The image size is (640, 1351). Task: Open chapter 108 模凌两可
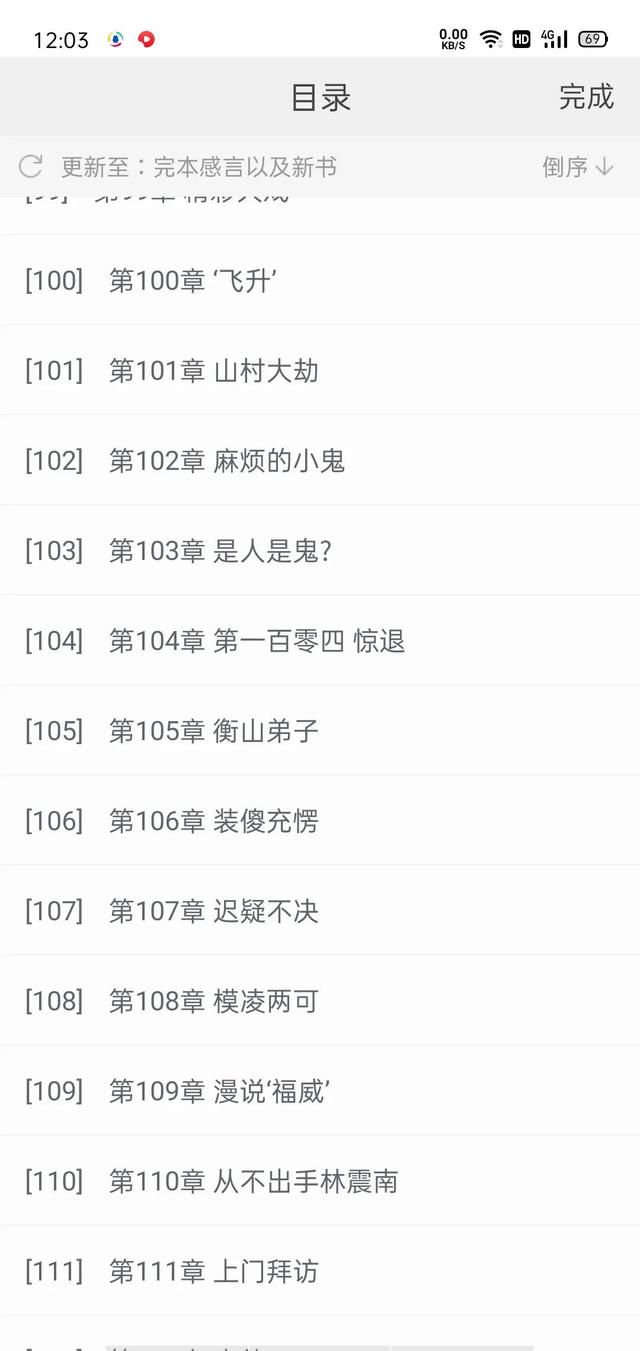(320, 1000)
